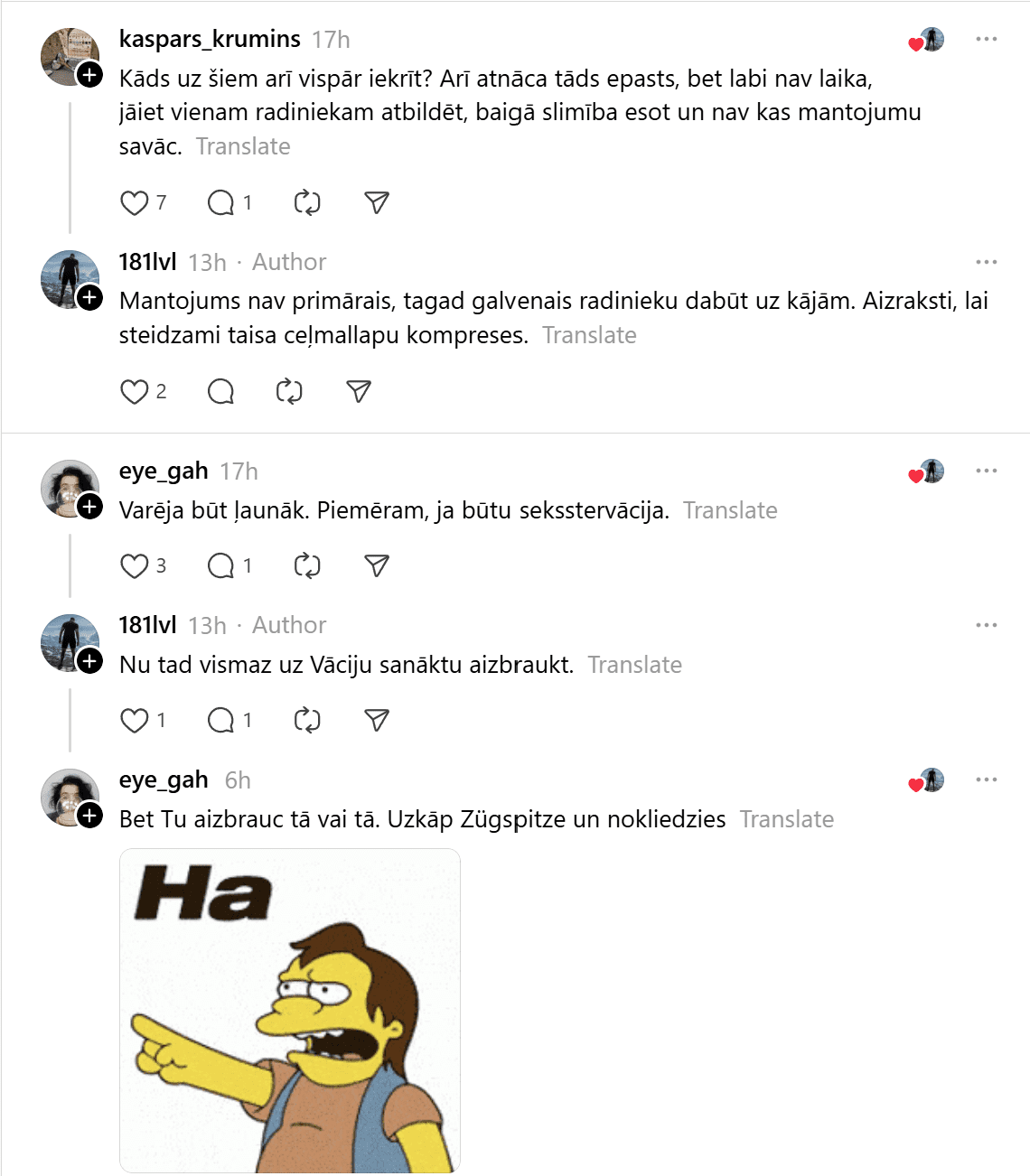Repost 181lvl's reply about Vāciju
Screen dimensions: 1030x1176
[x=307, y=721]
